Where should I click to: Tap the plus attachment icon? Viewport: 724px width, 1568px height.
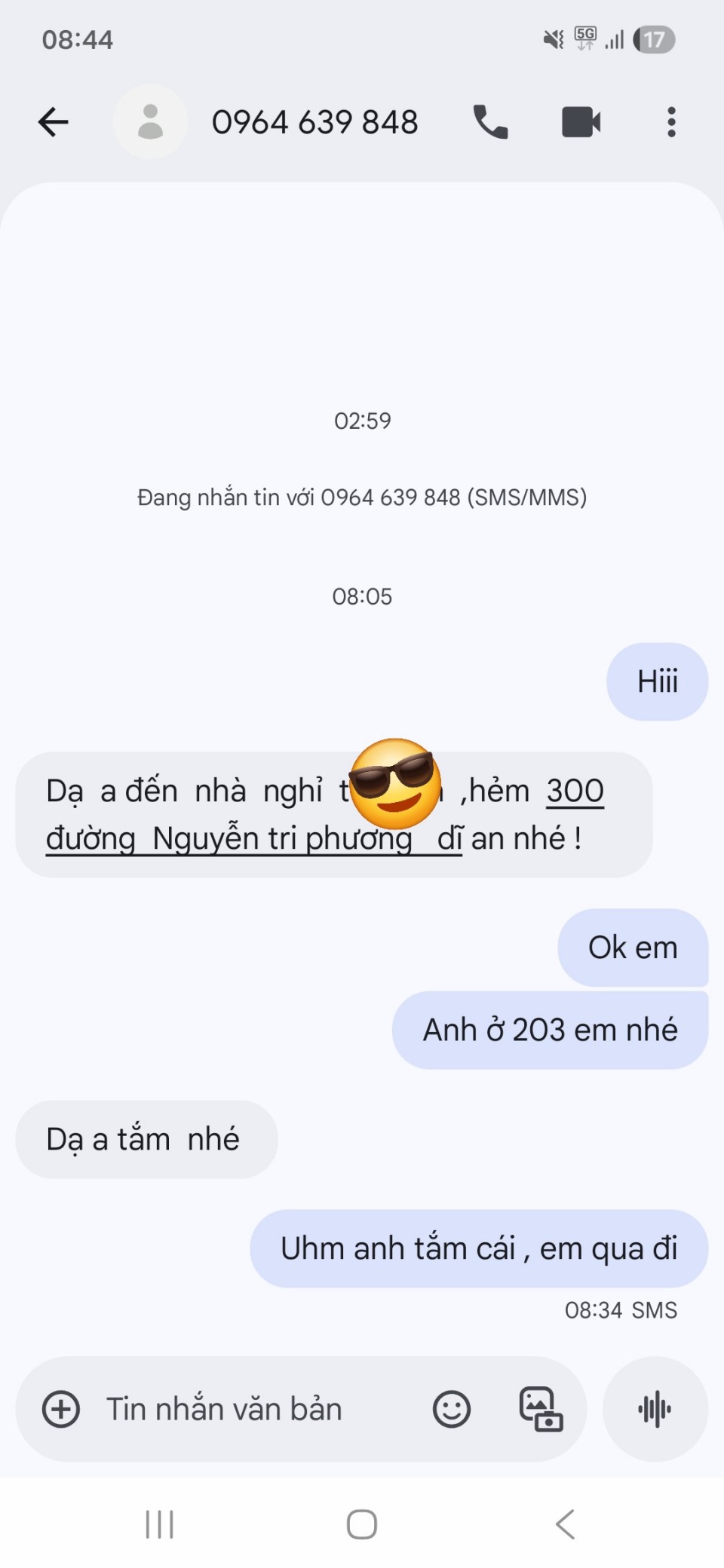coord(61,1409)
